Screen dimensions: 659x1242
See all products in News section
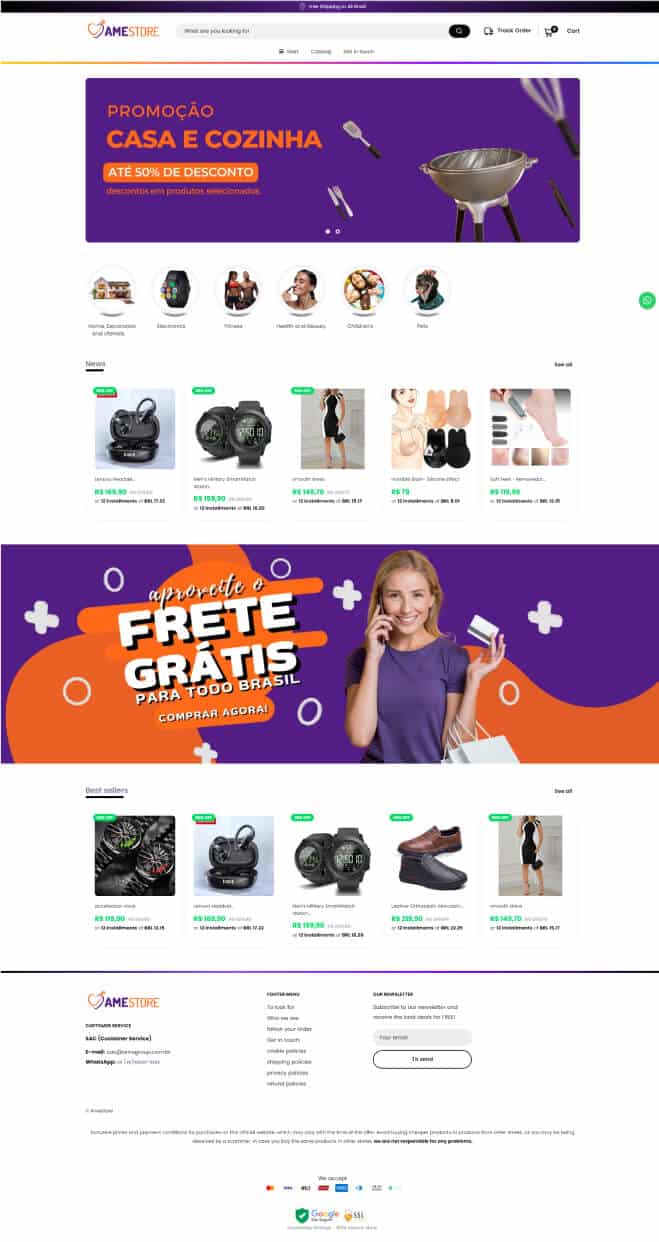coord(563,365)
